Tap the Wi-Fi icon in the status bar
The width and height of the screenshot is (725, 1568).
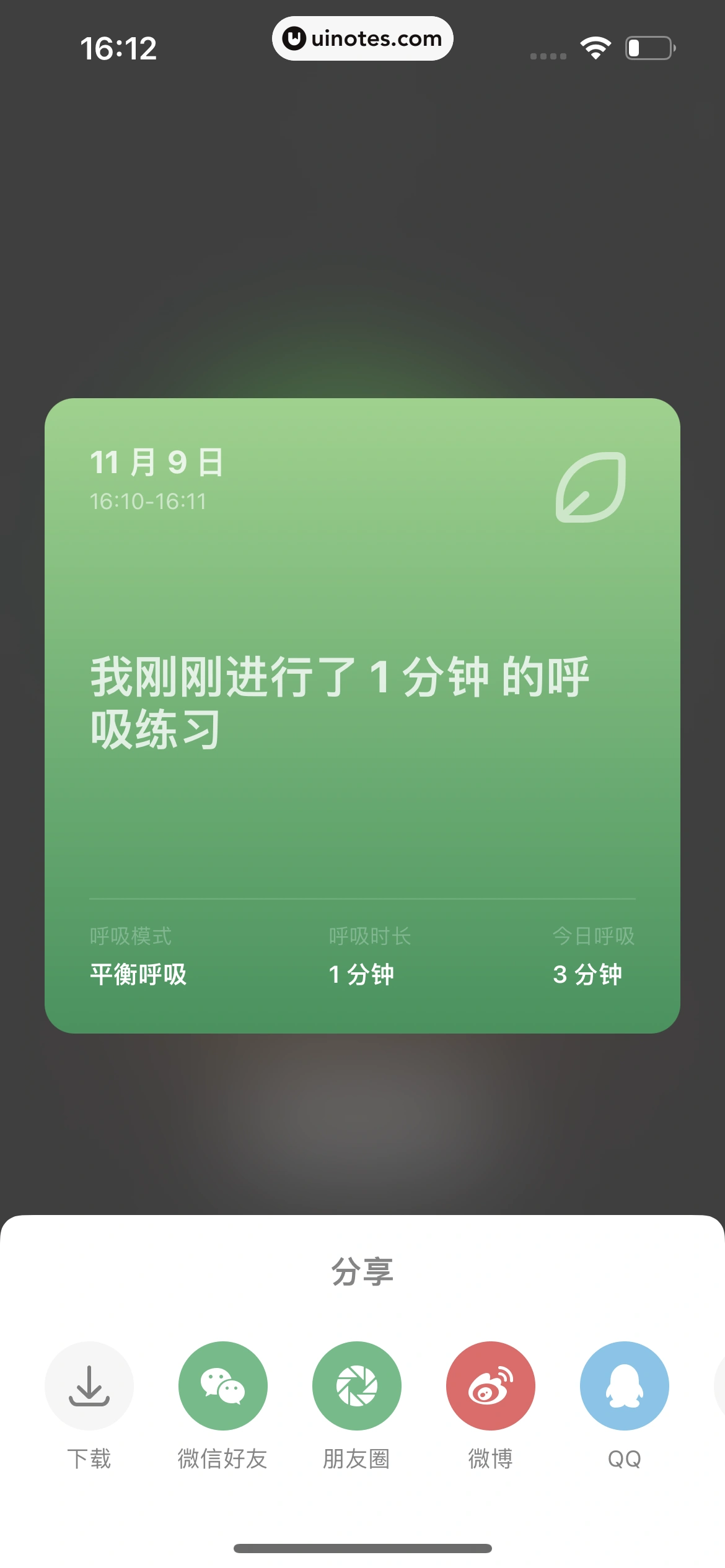[x=594, y=46]
